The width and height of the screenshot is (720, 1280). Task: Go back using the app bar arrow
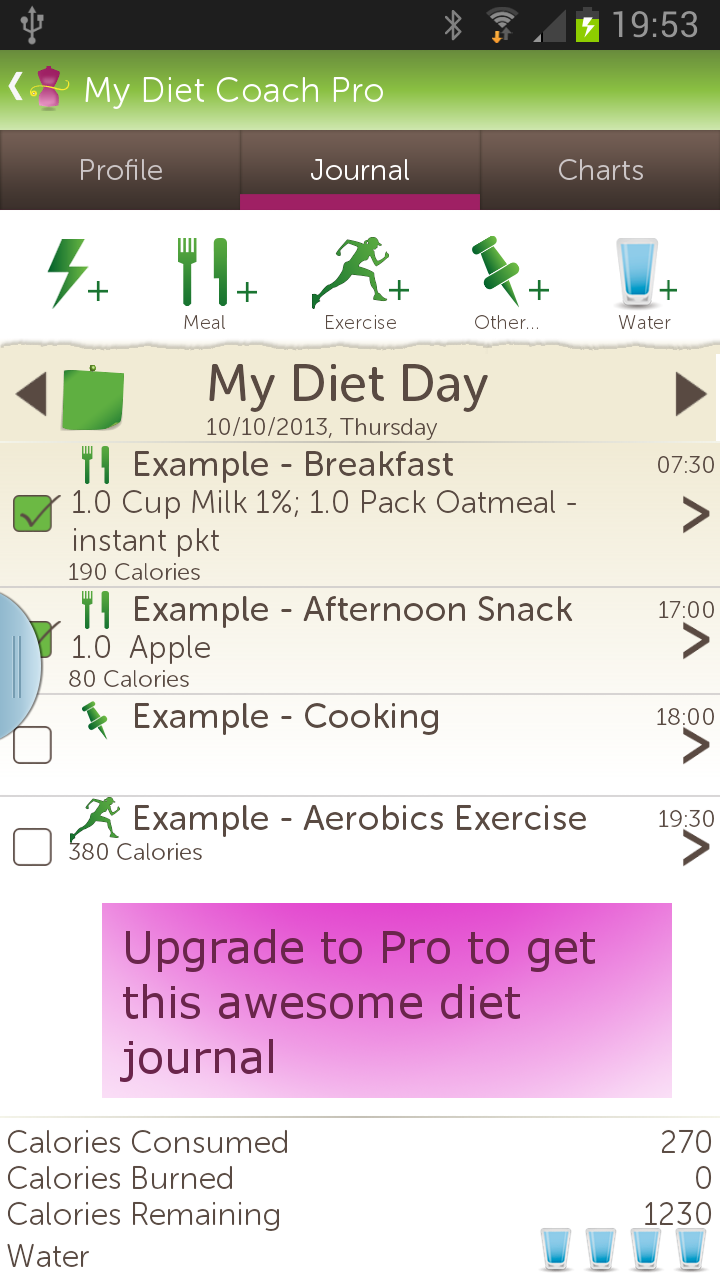point(18,88)
